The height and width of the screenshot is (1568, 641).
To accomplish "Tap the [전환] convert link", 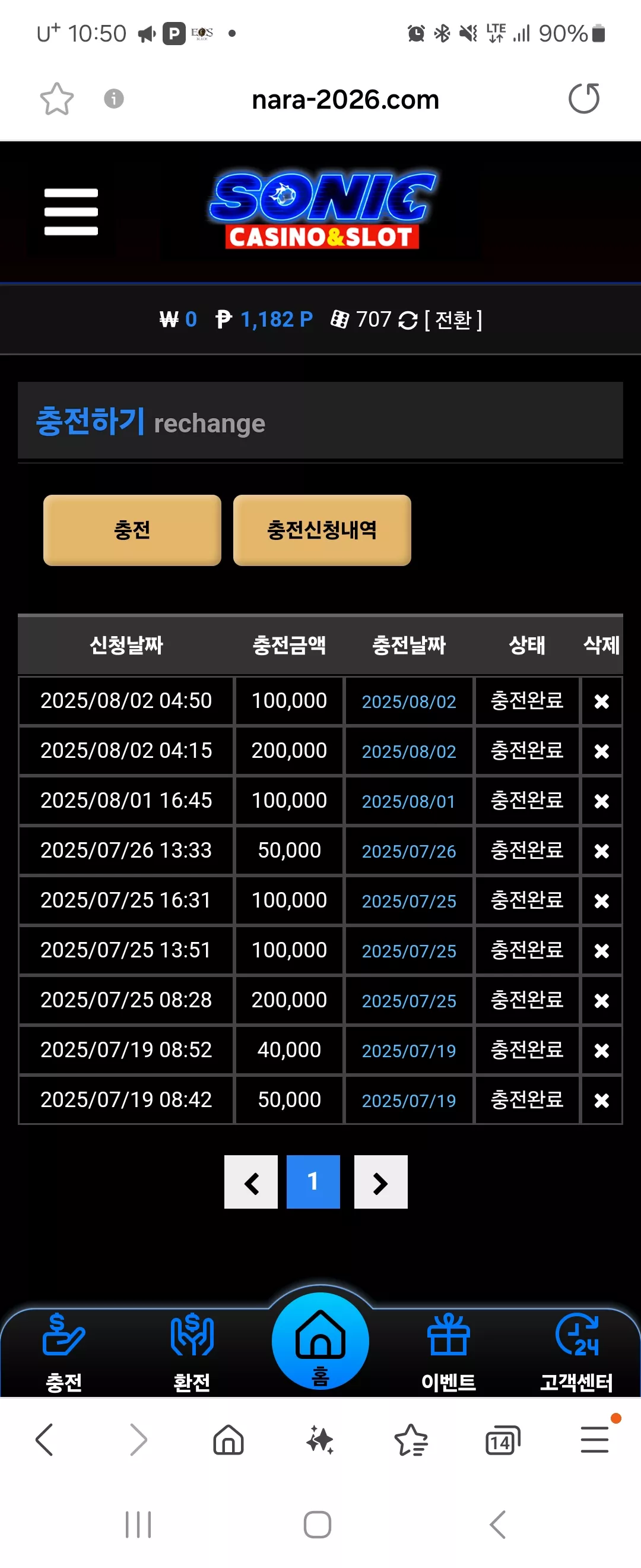I will click(x=453, y=320).
